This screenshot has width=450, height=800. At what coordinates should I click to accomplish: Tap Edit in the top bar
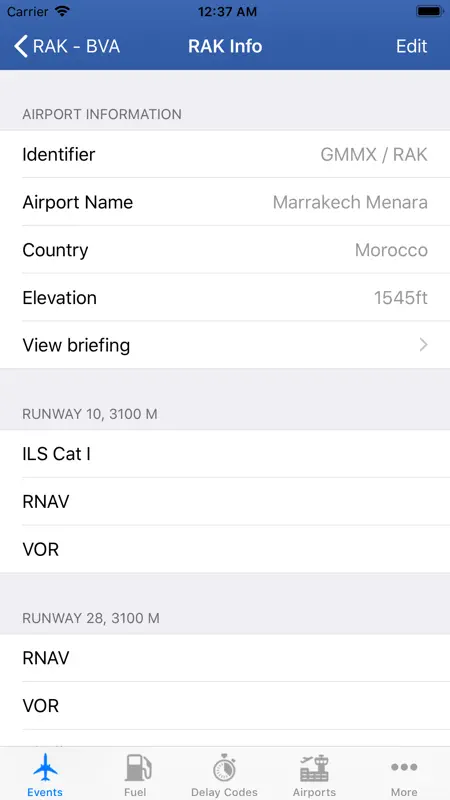point(411,46)
